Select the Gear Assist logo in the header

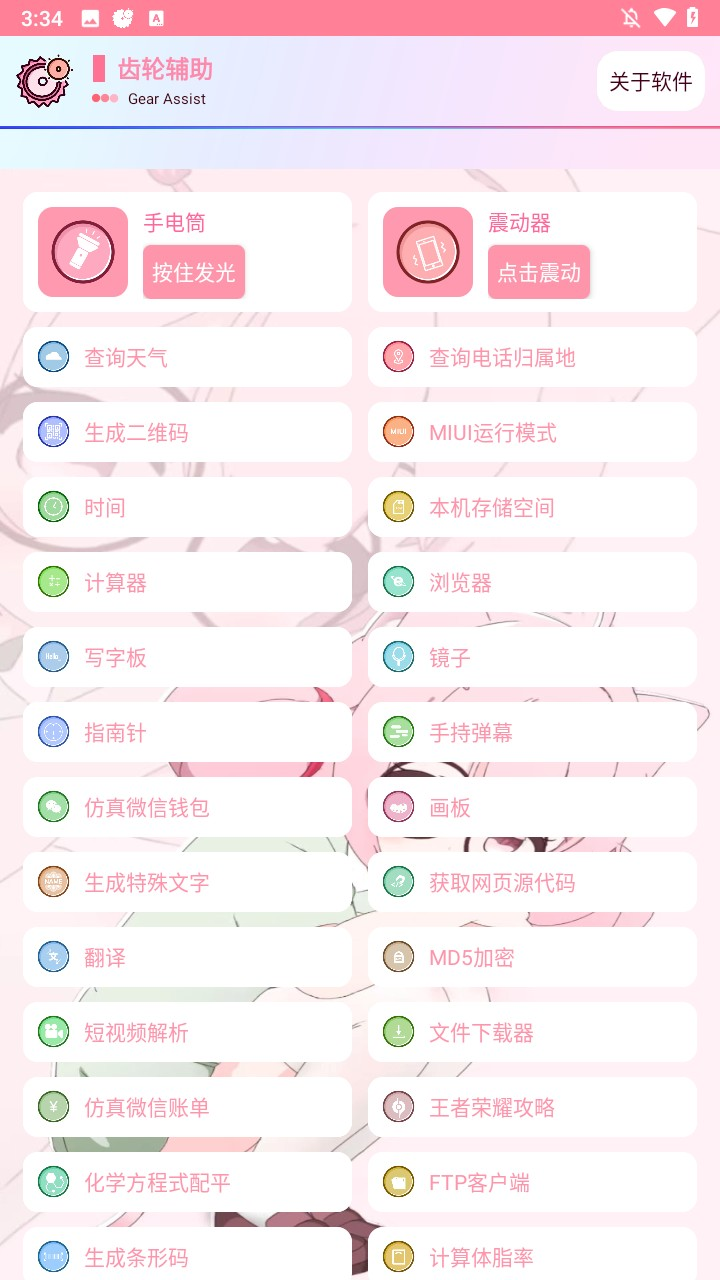[x=44, y=80]
